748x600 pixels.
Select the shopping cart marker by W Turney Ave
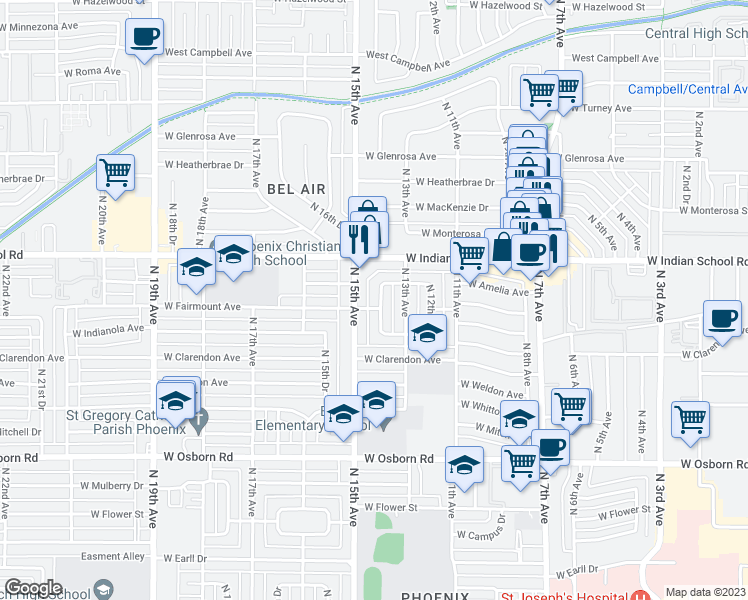[x=539, y=94]
